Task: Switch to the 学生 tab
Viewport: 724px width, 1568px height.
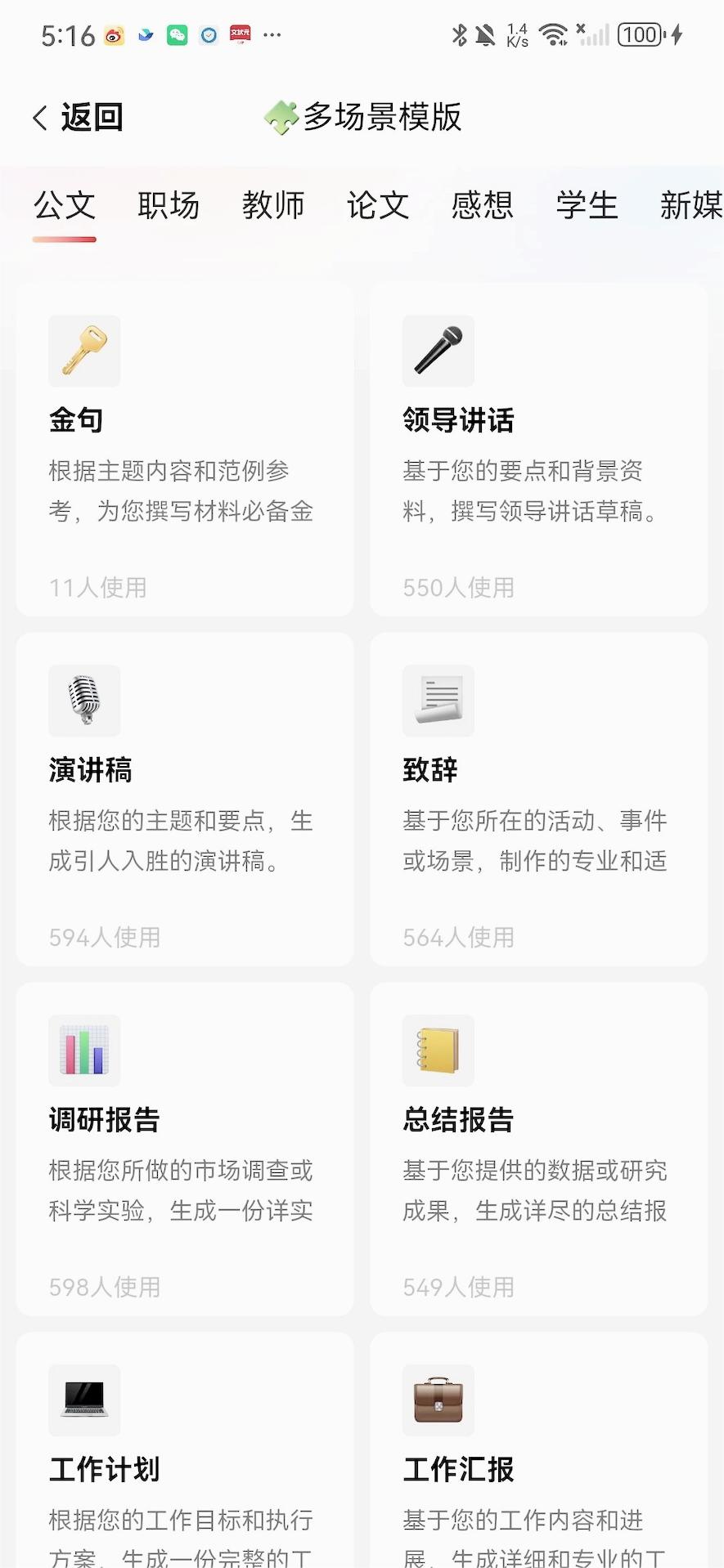Action: coord(587,205)
